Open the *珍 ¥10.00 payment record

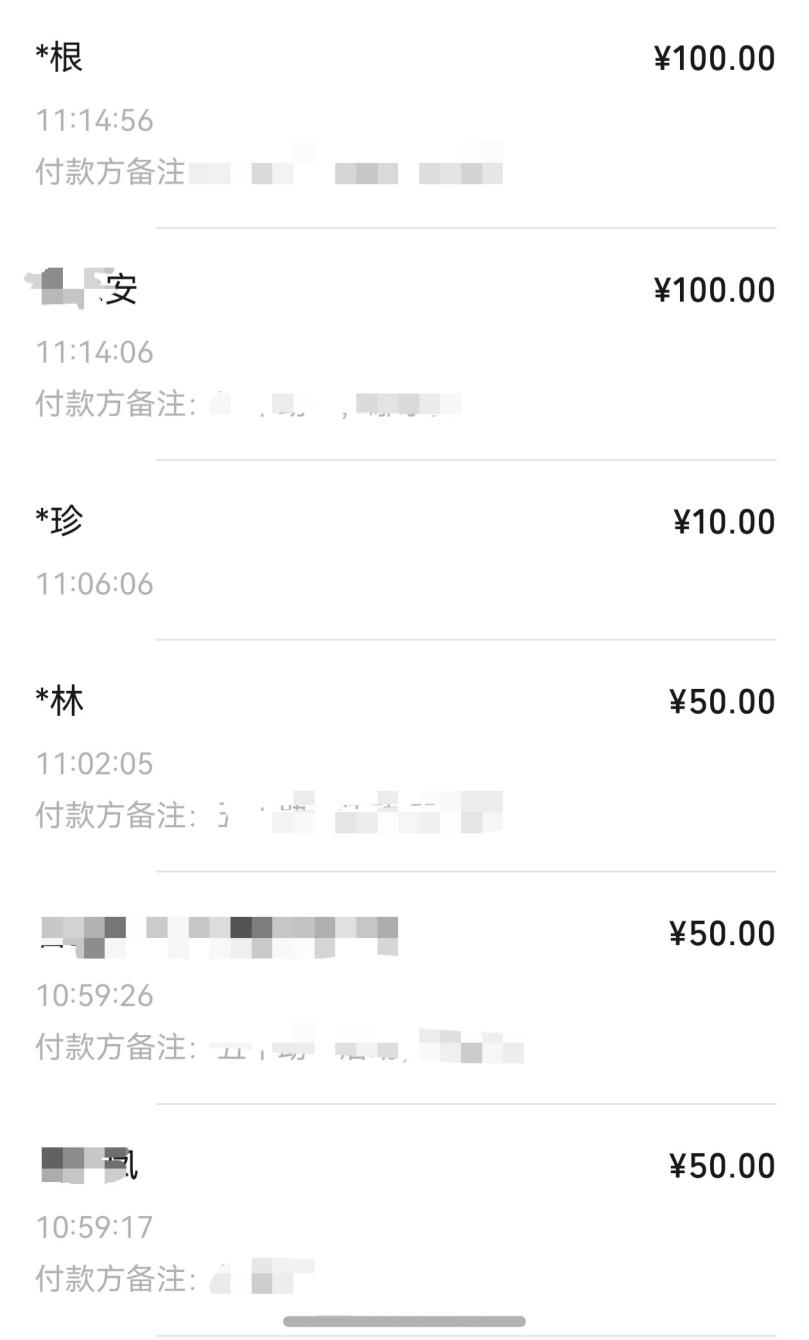404,550
